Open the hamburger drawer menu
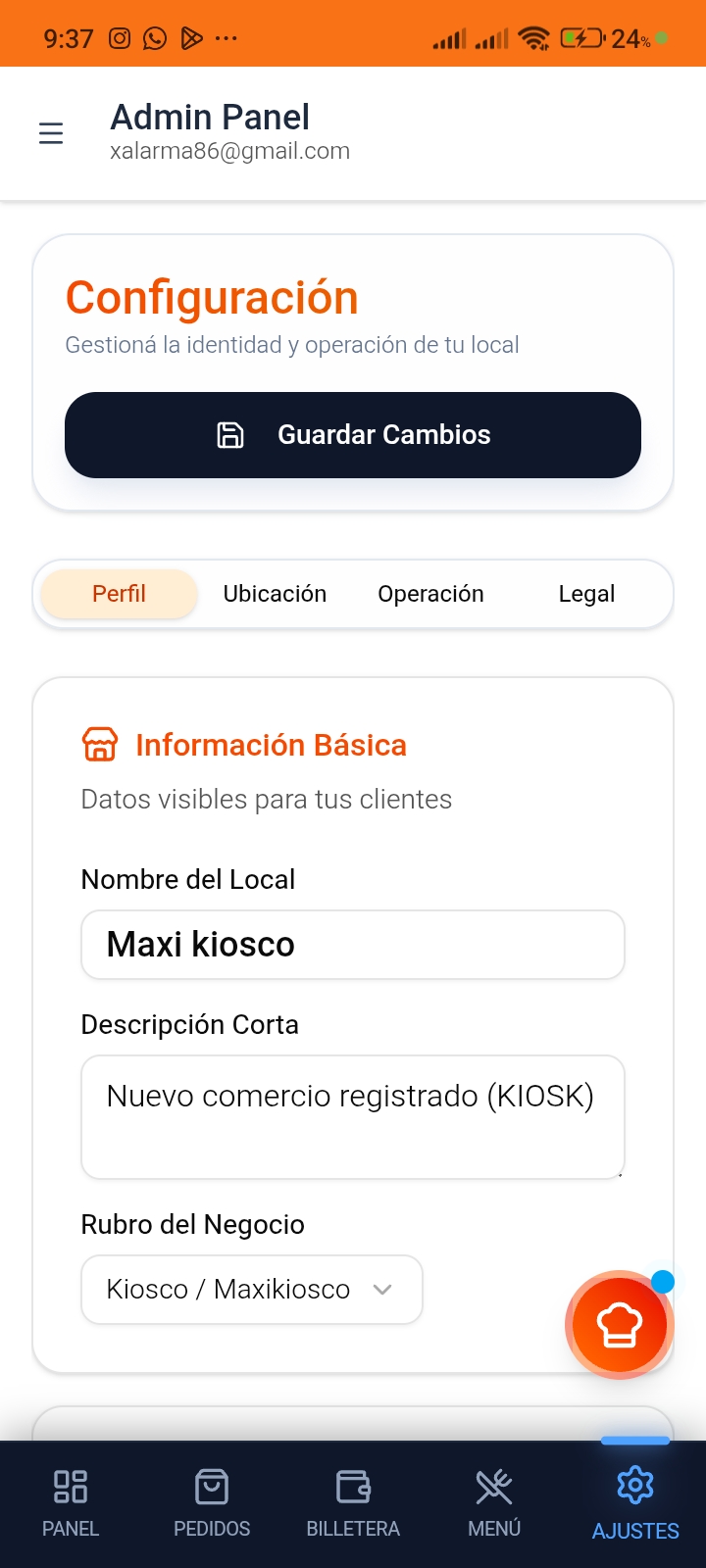The height and width of the screenshot is (1568, 706). pos(51,133)
